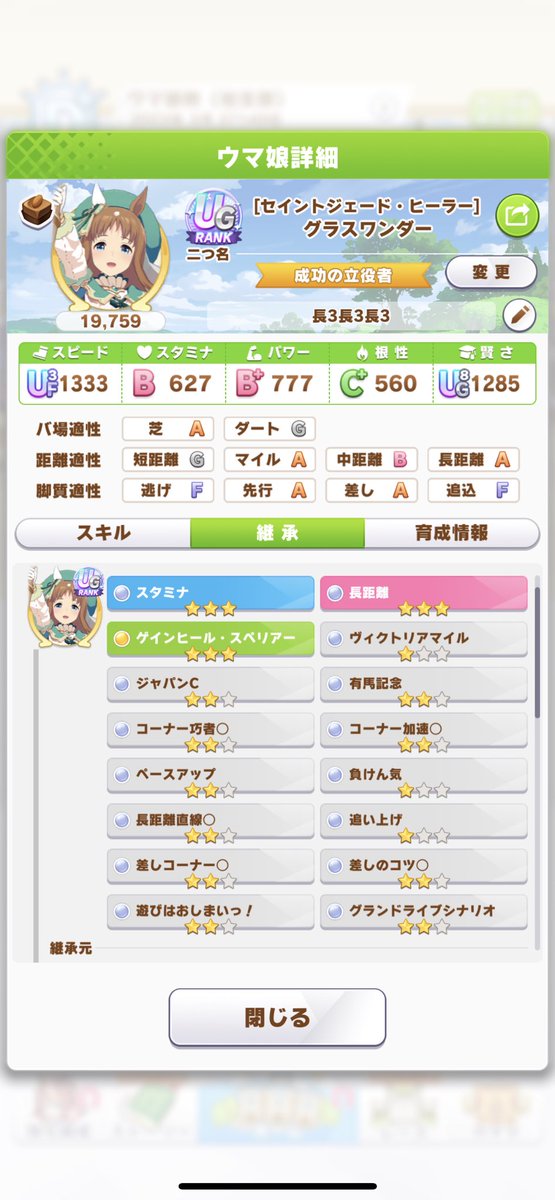Open the 育成情報 tab

click(450, 533)
